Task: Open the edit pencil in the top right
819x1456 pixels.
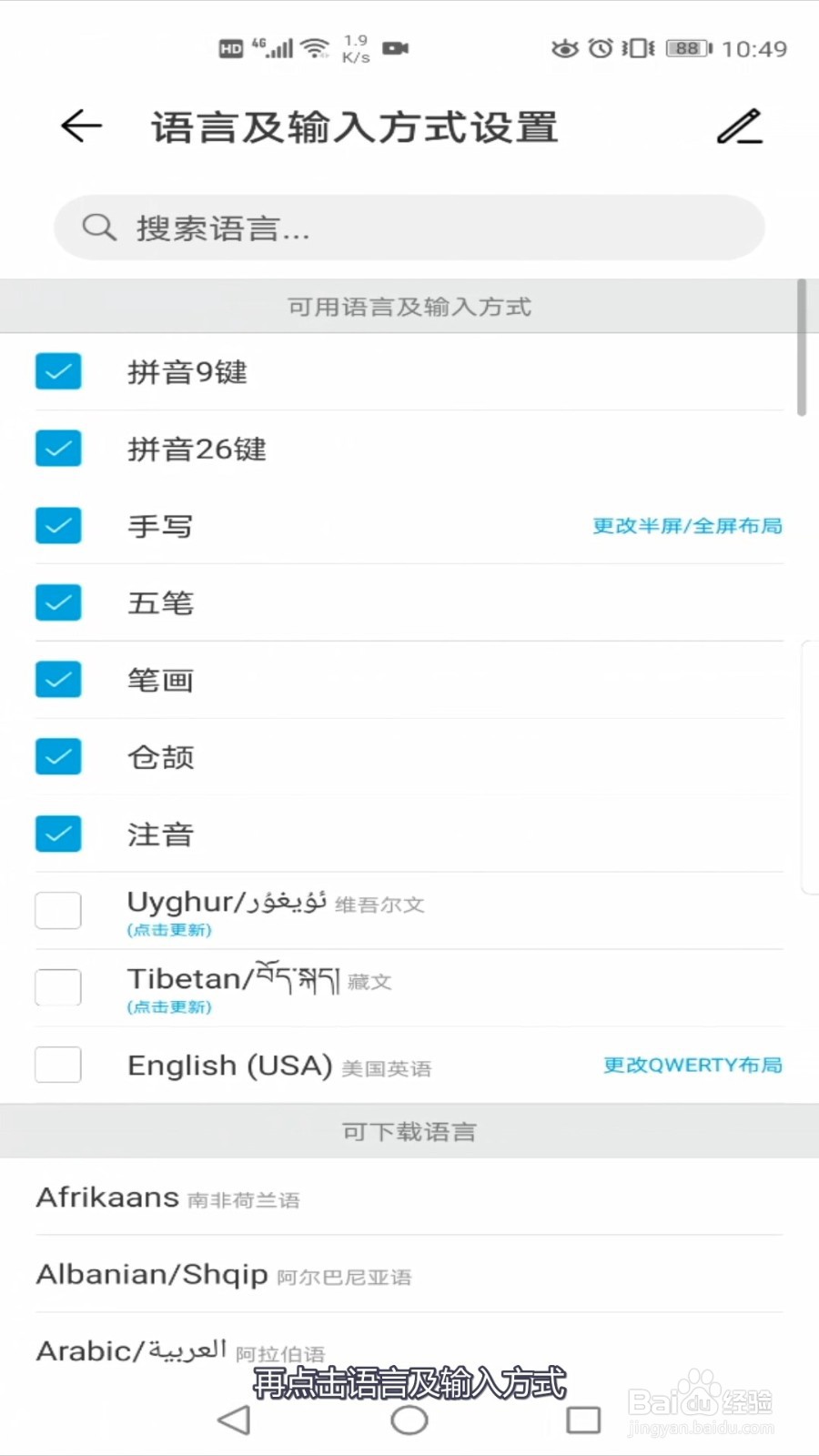Action: point(739,126)
